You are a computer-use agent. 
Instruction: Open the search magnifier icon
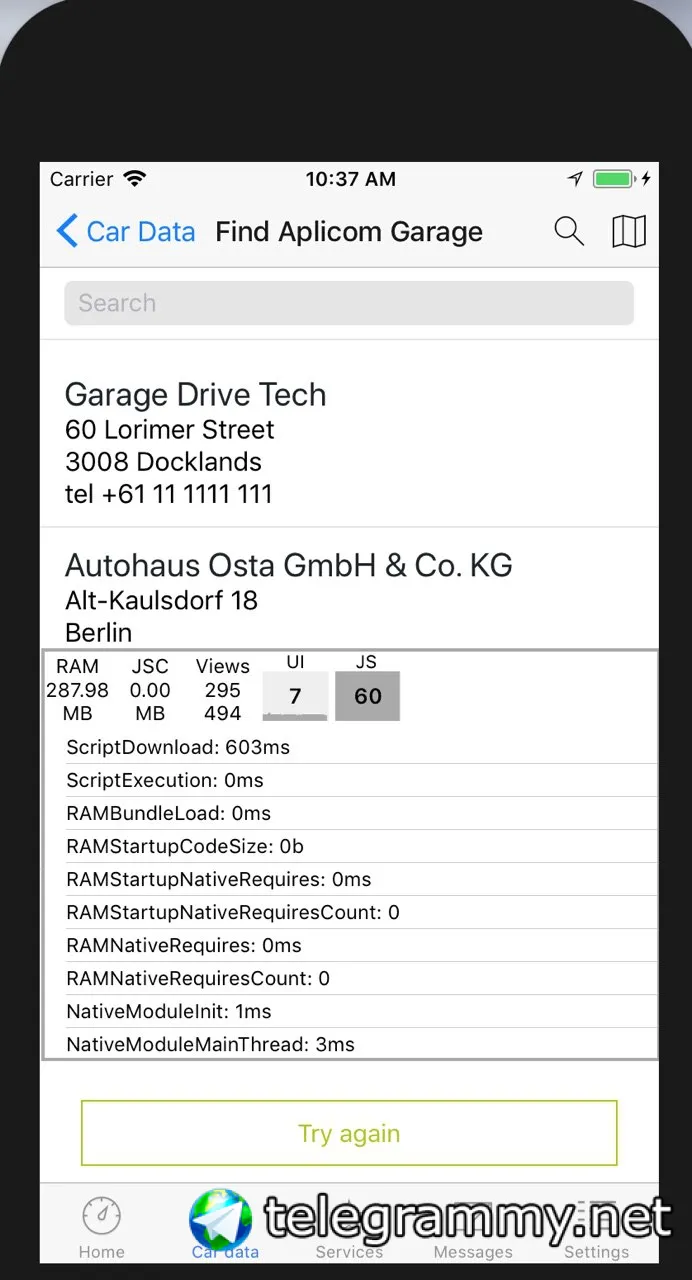[x=569, y=232]
